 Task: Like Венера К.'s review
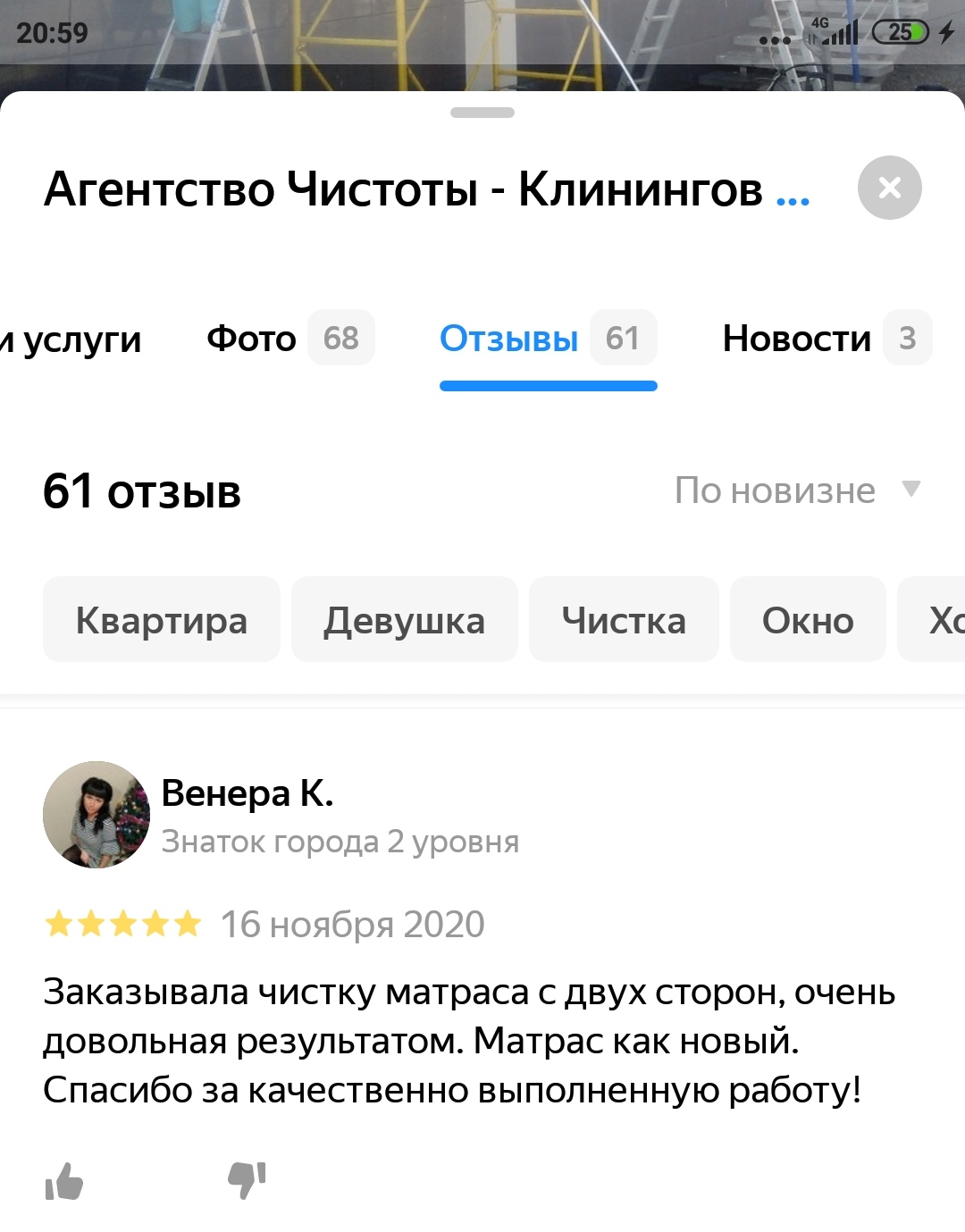tap(64, 1181)
